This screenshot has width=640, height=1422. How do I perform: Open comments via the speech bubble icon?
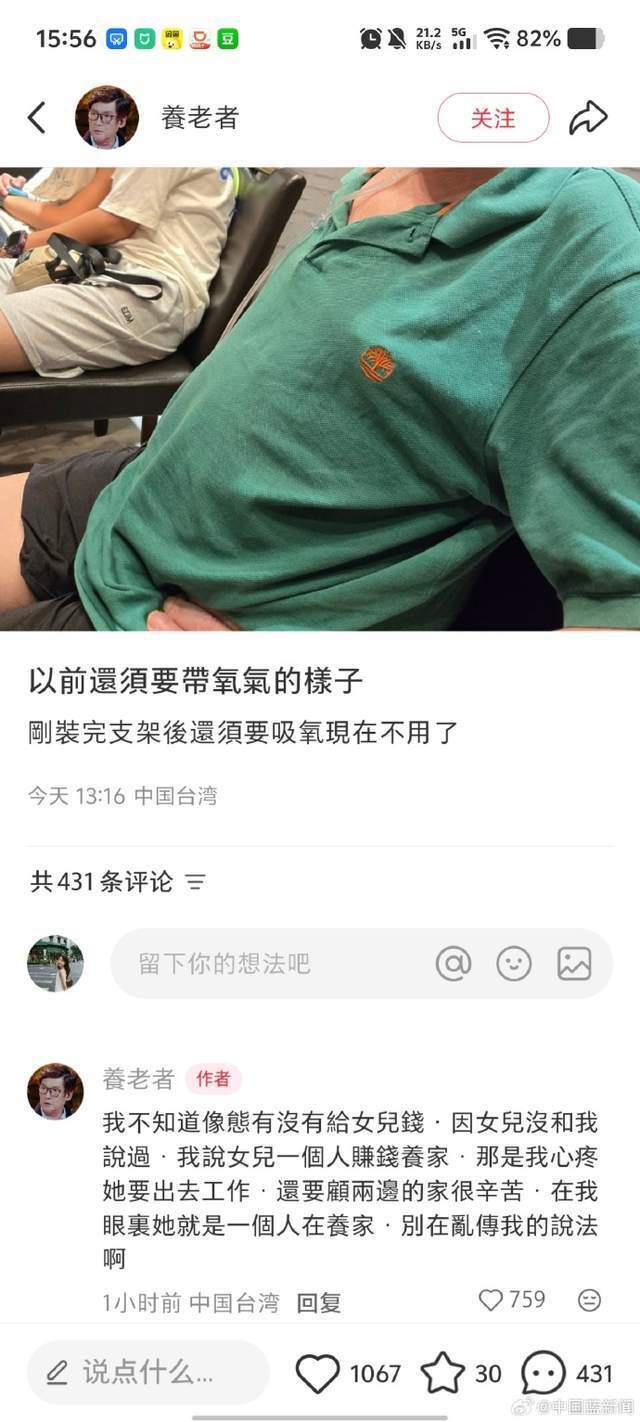tap(543, 1373)
